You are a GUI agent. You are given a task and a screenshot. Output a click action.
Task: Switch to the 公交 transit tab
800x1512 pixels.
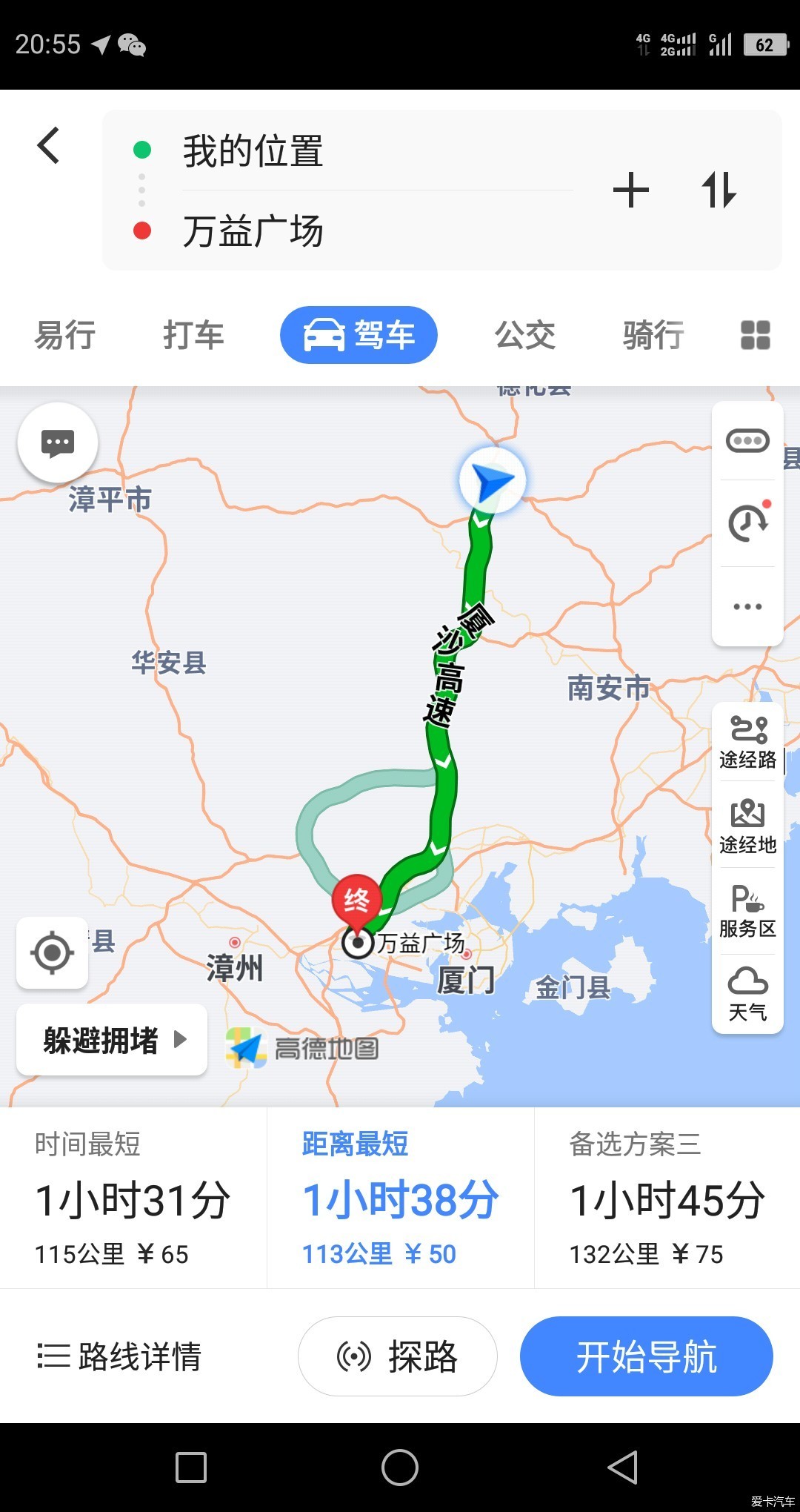pos(524,335)
